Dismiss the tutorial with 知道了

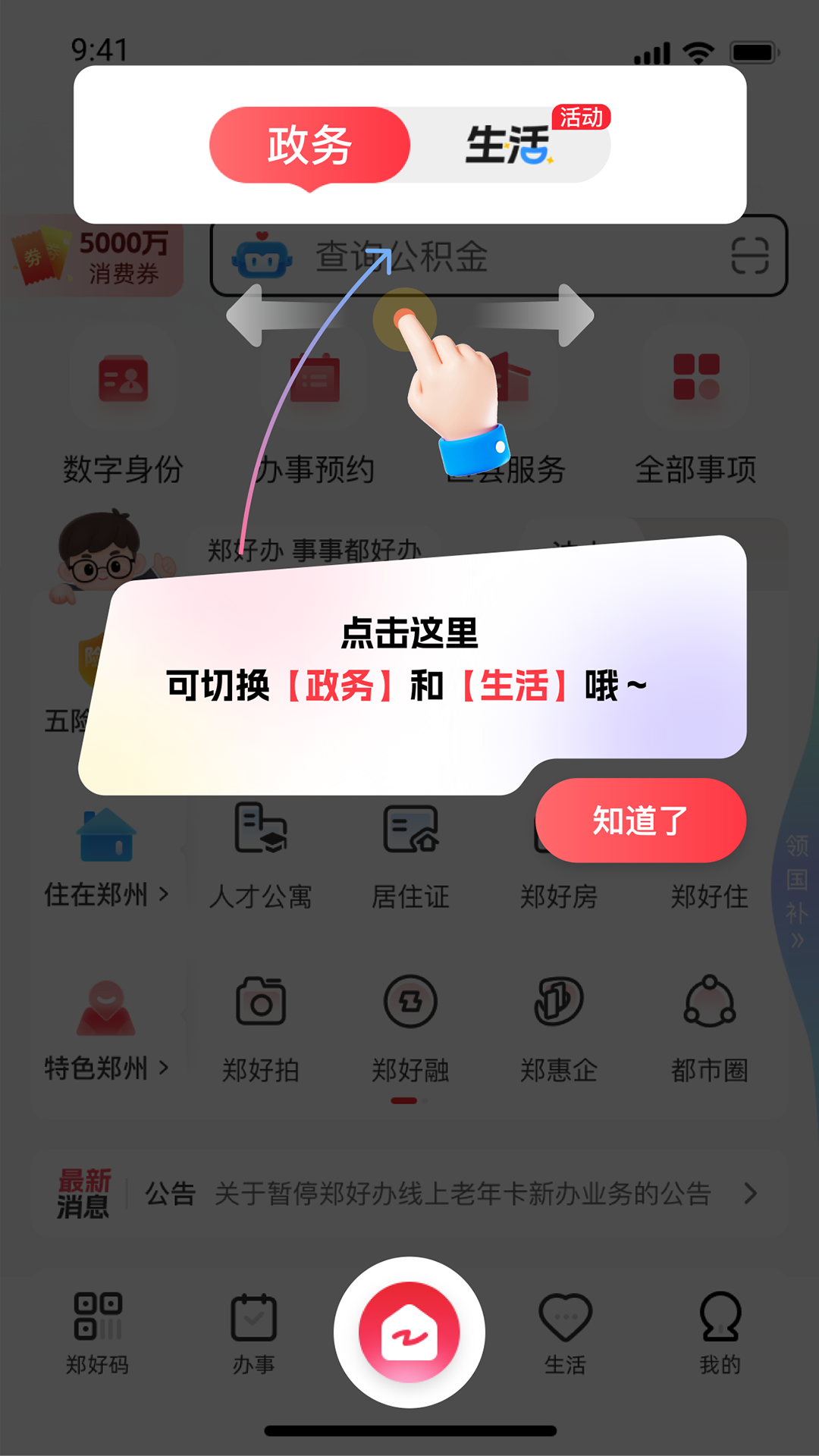coord(639,821)
